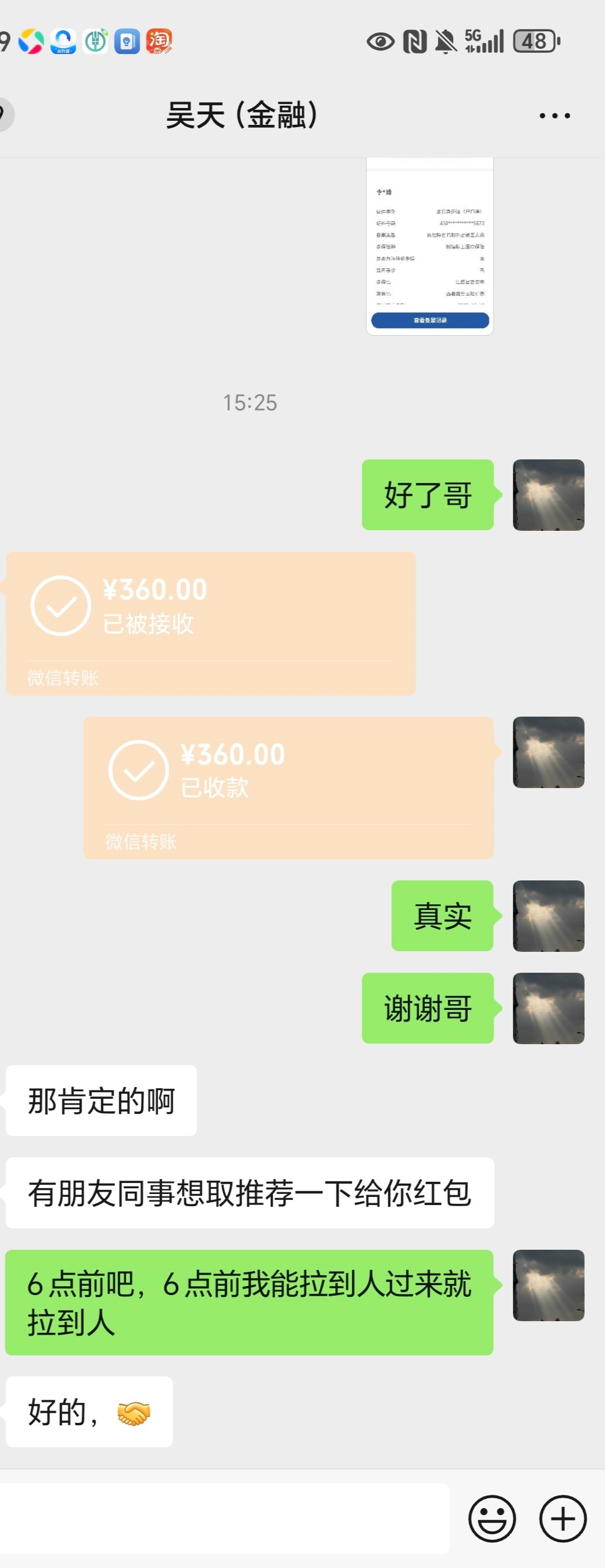Screen dimensions: 605x1568
Task: Tap the avatar beside 好了哥
Action: tap(549, 495)
